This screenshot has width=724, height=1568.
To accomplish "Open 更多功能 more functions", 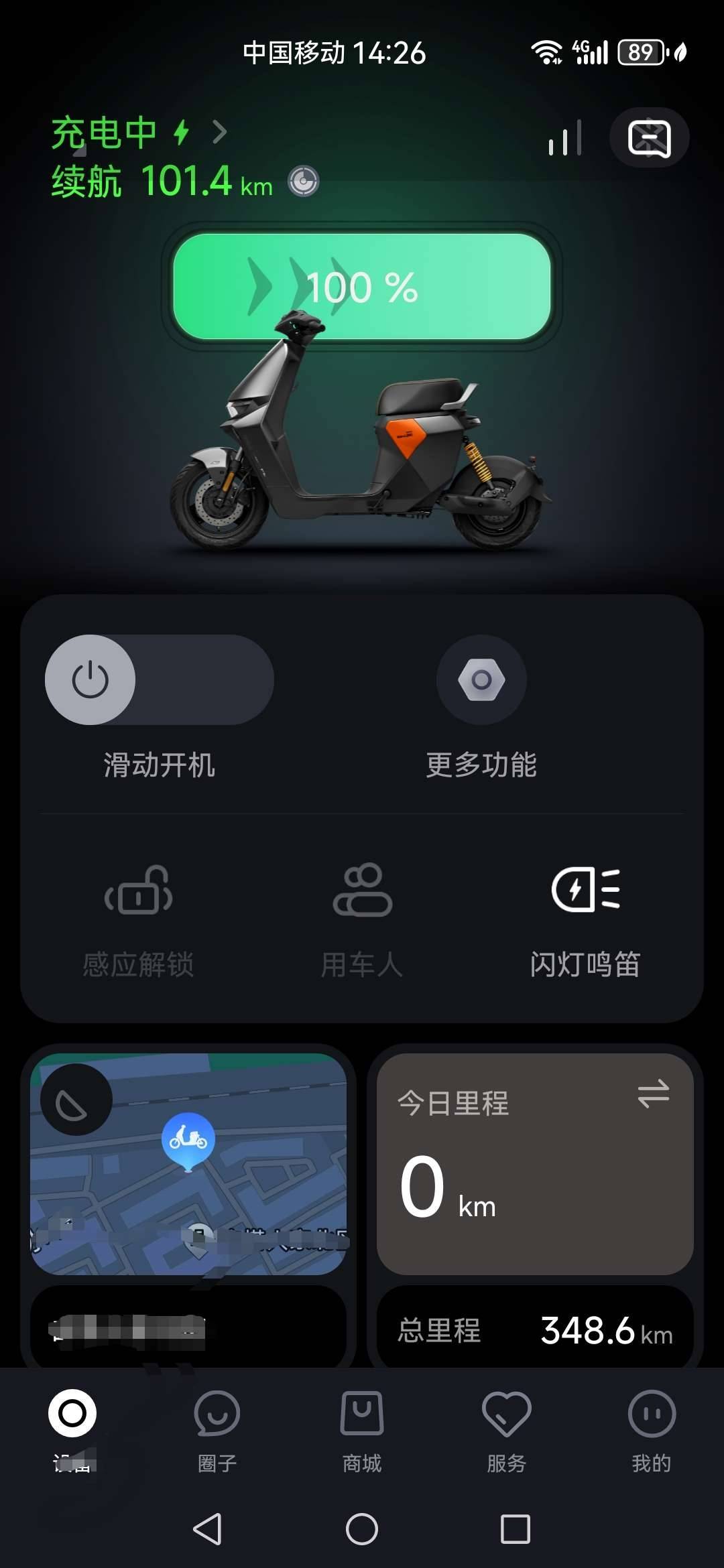I will (x=481, y=680).
